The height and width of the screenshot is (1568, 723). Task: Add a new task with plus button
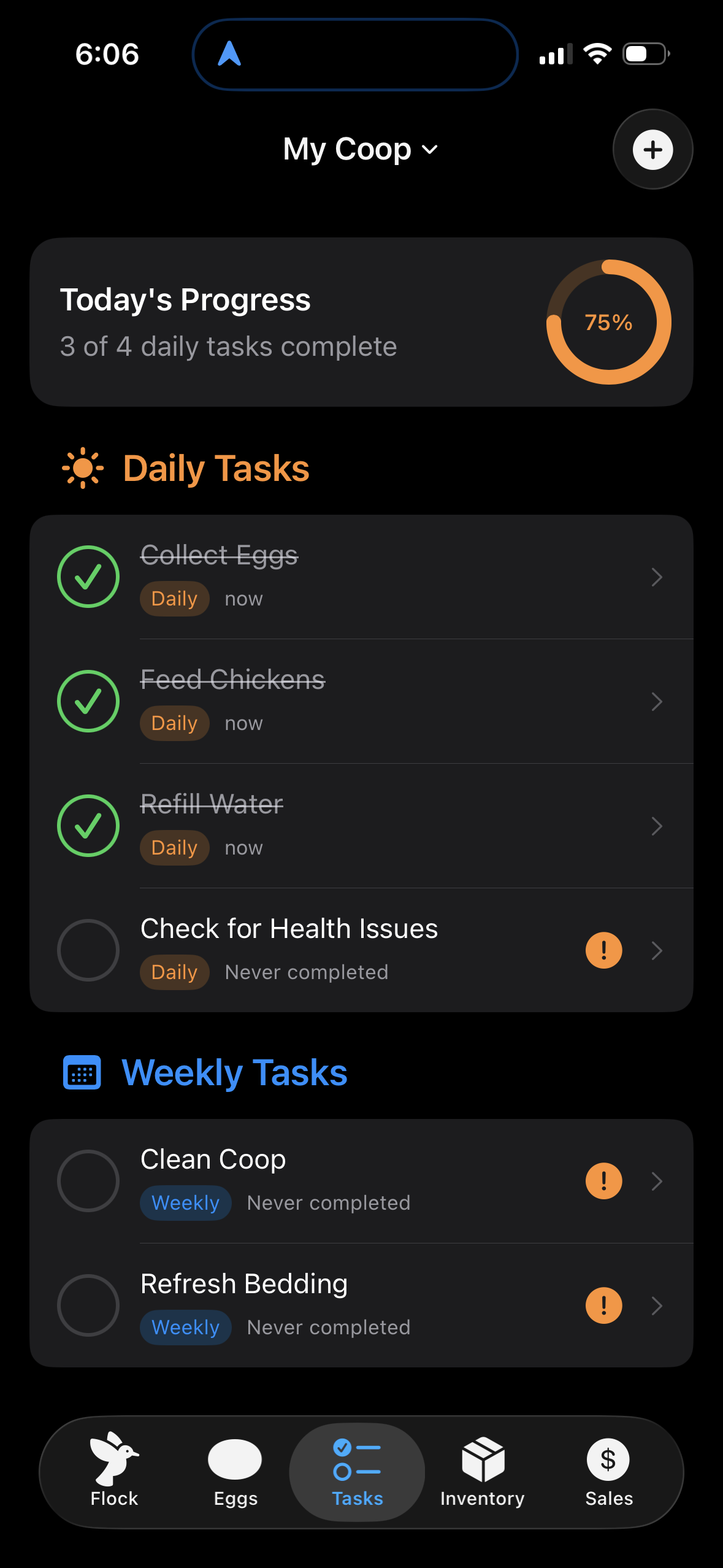(652, 150)
